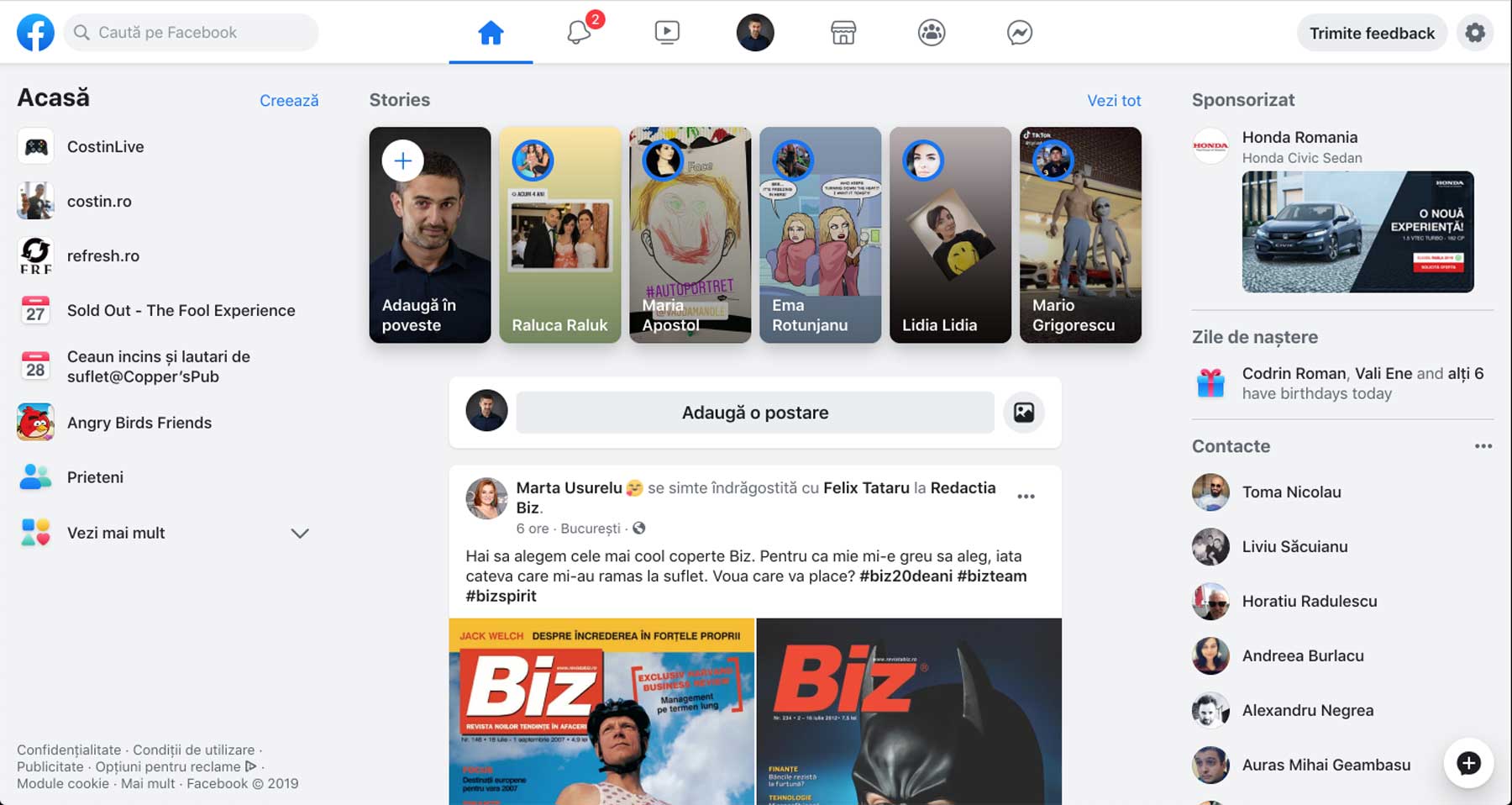Screen dimensions: 1512x805
Task: Open options menu on Marta Usurelu's post
Action: 1026,497
